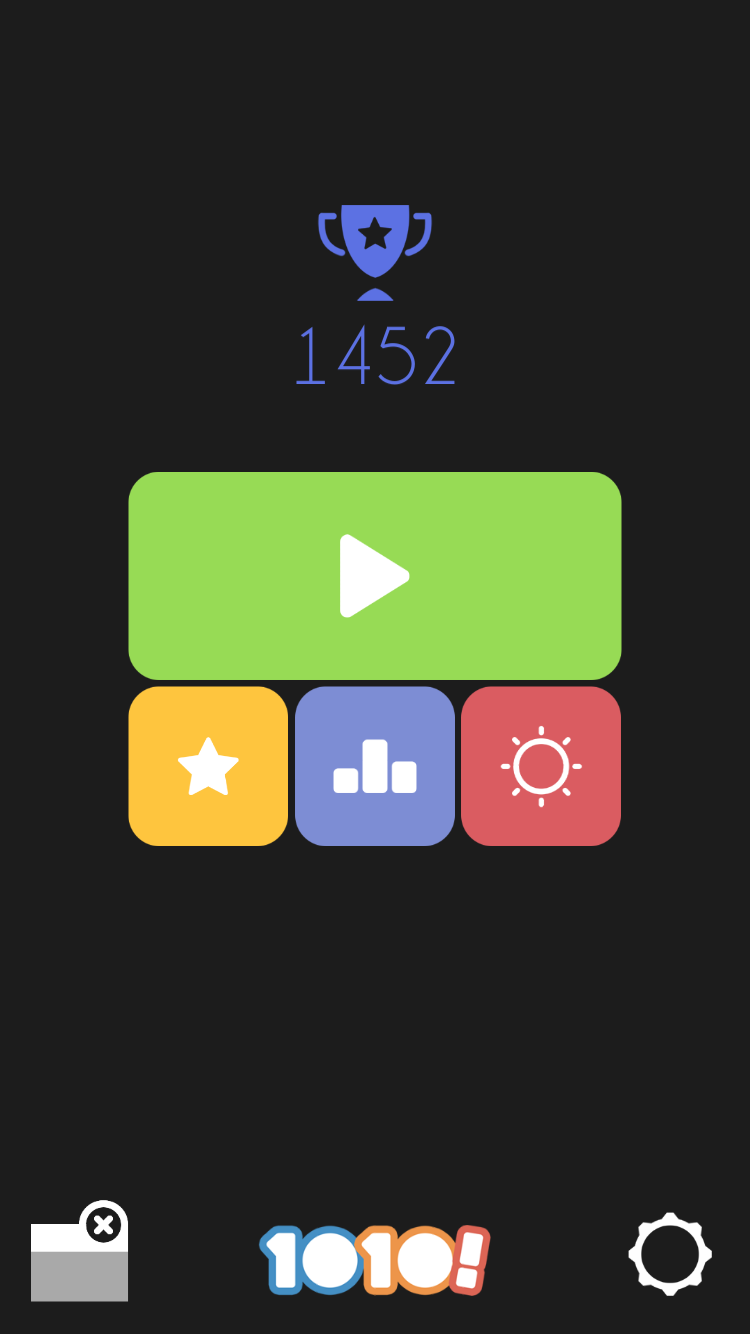Open the remove ads option
The width and height of the screenshot is (750, 1334).
[x=80, y=1252]
